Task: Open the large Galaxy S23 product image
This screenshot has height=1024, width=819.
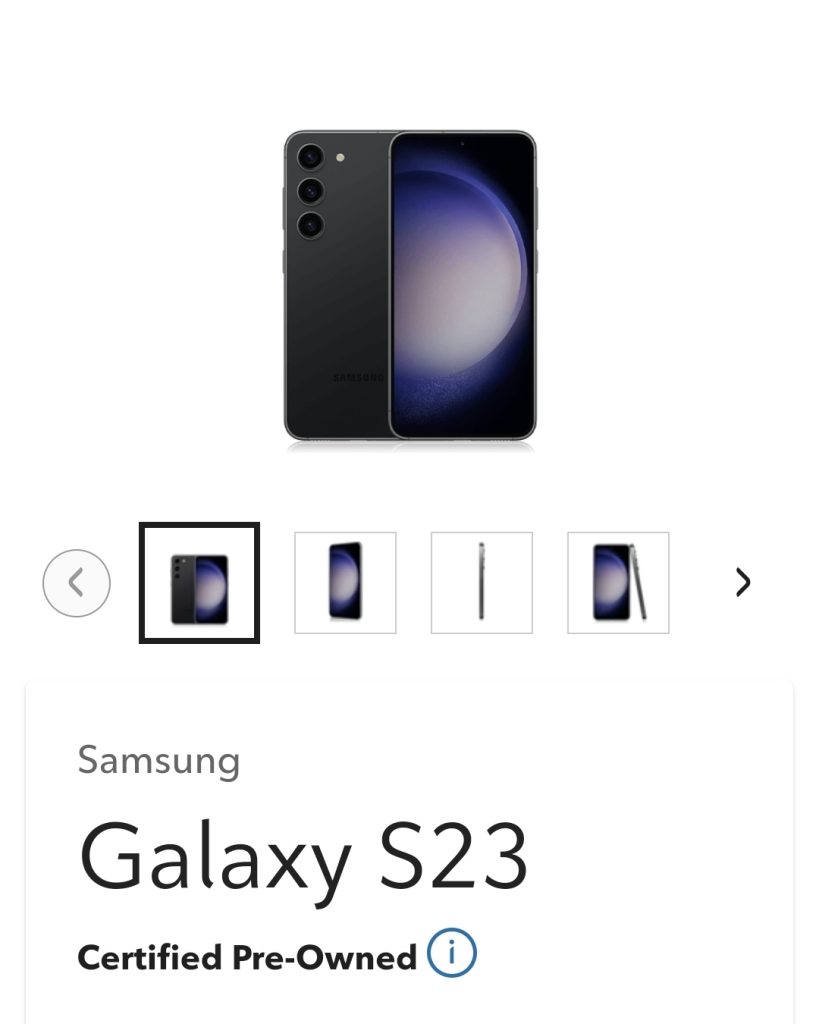Action: (409, 285)
